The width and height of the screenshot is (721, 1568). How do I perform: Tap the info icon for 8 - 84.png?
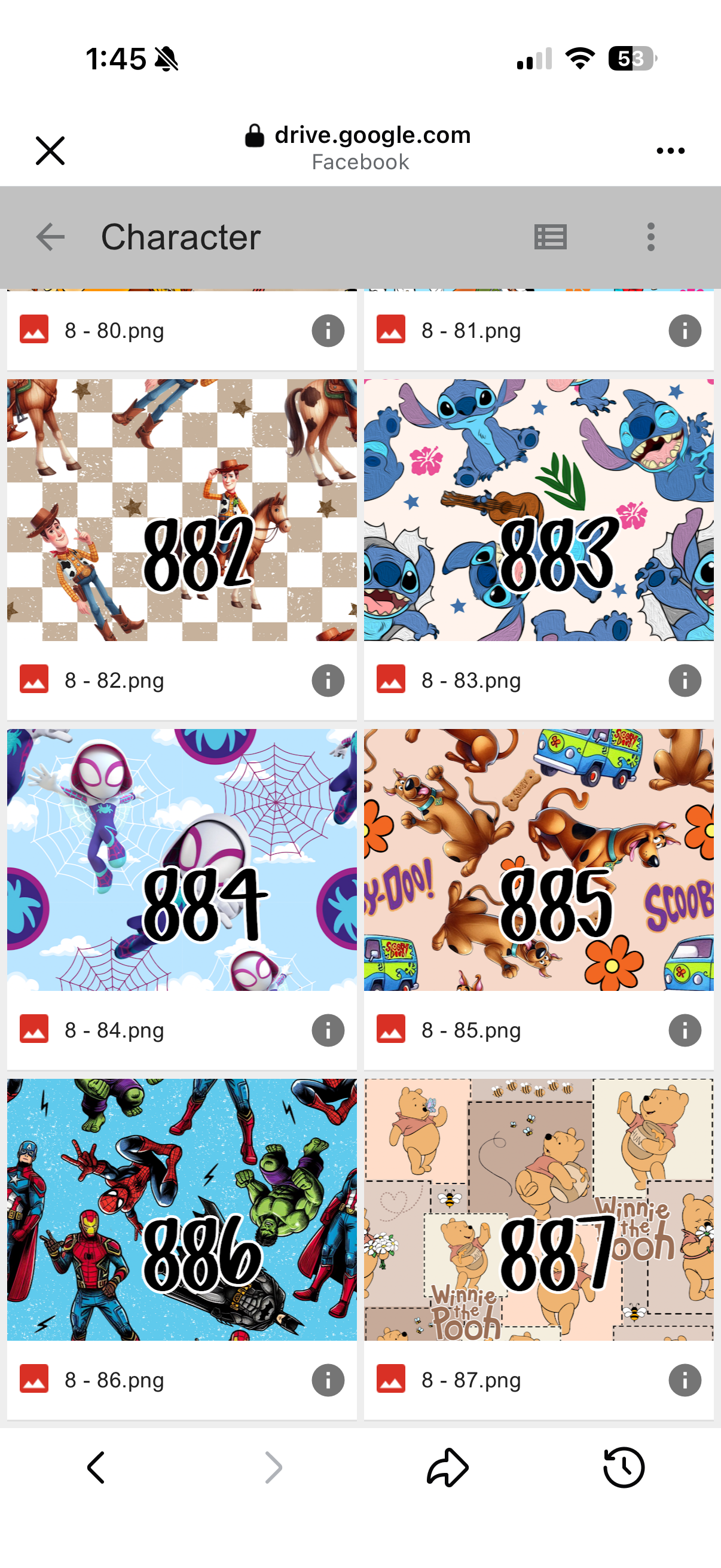point(328,1030)
